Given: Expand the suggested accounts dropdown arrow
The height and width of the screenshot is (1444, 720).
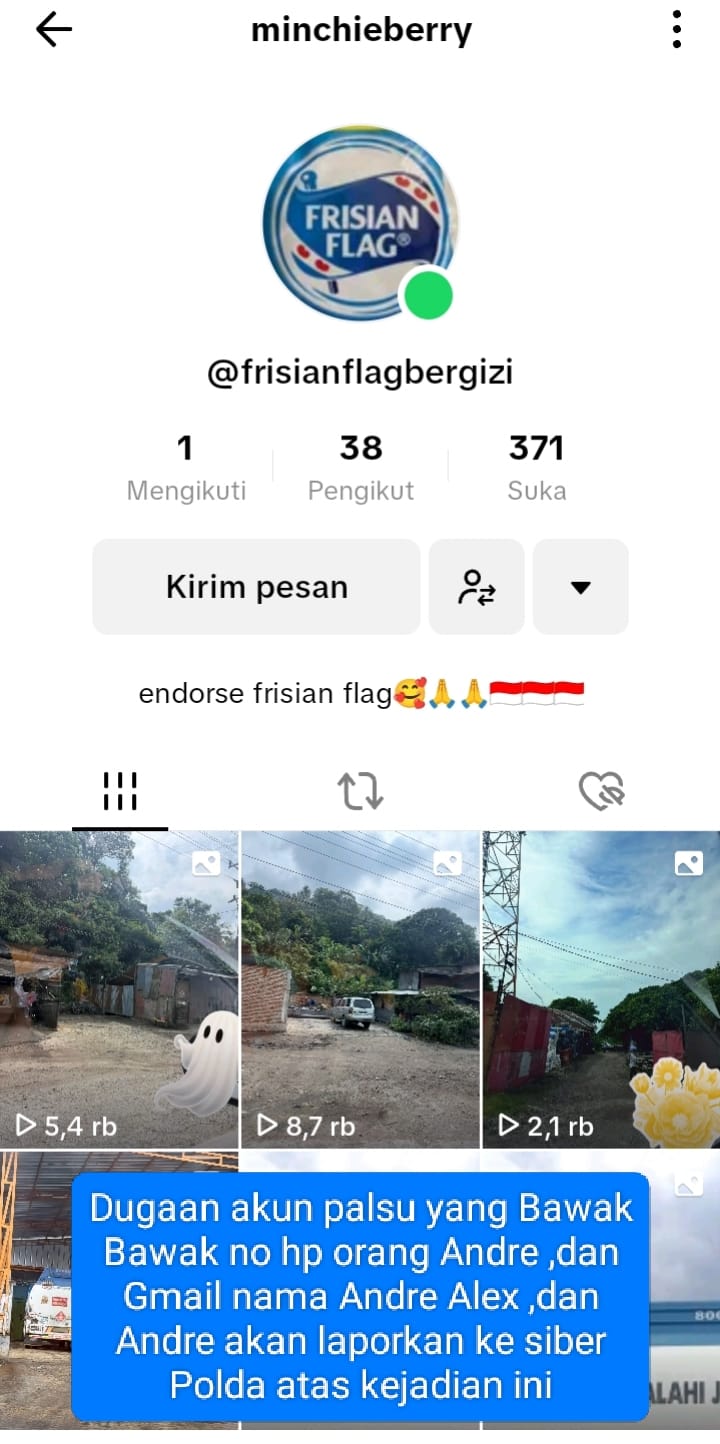Looking at the screenshot, I should [581, 587].
